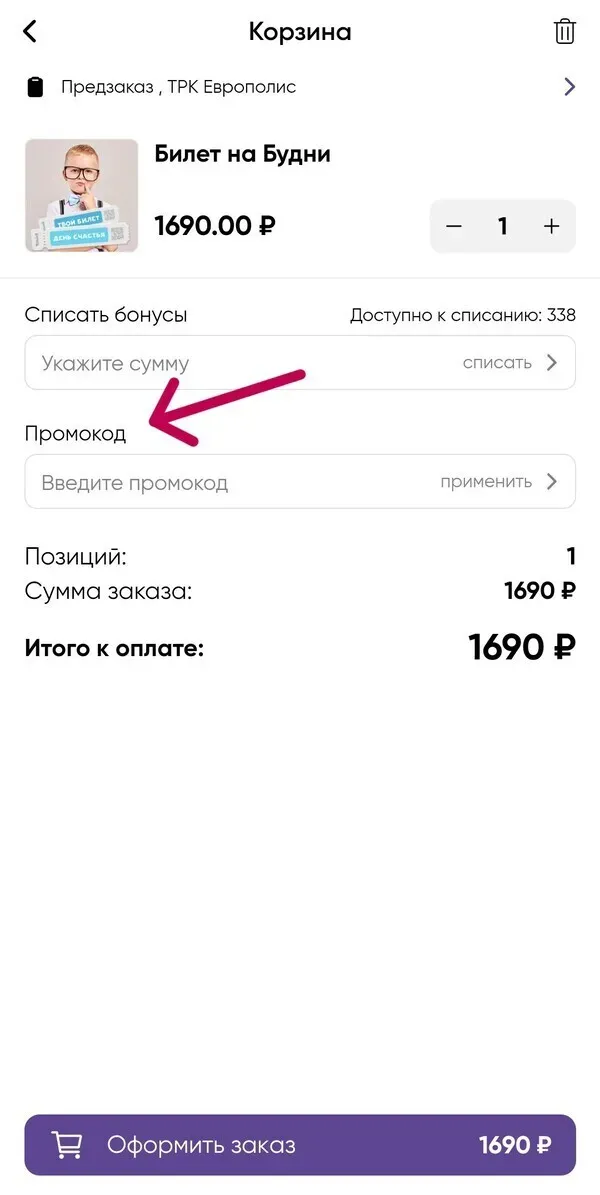Open the Билет на Будни ticket image

(x=81, y=195)
